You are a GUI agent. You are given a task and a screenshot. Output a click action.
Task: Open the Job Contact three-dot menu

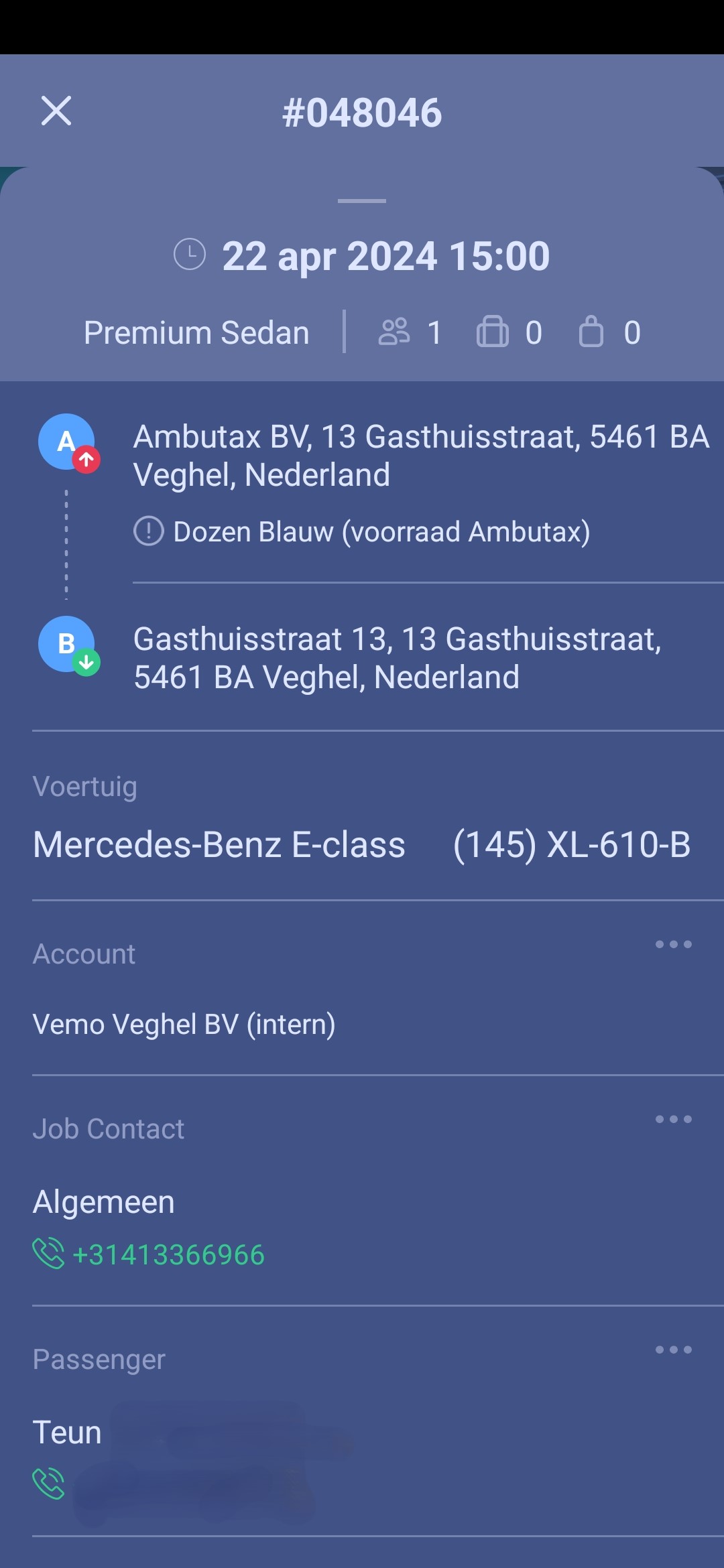point(673,1119)
